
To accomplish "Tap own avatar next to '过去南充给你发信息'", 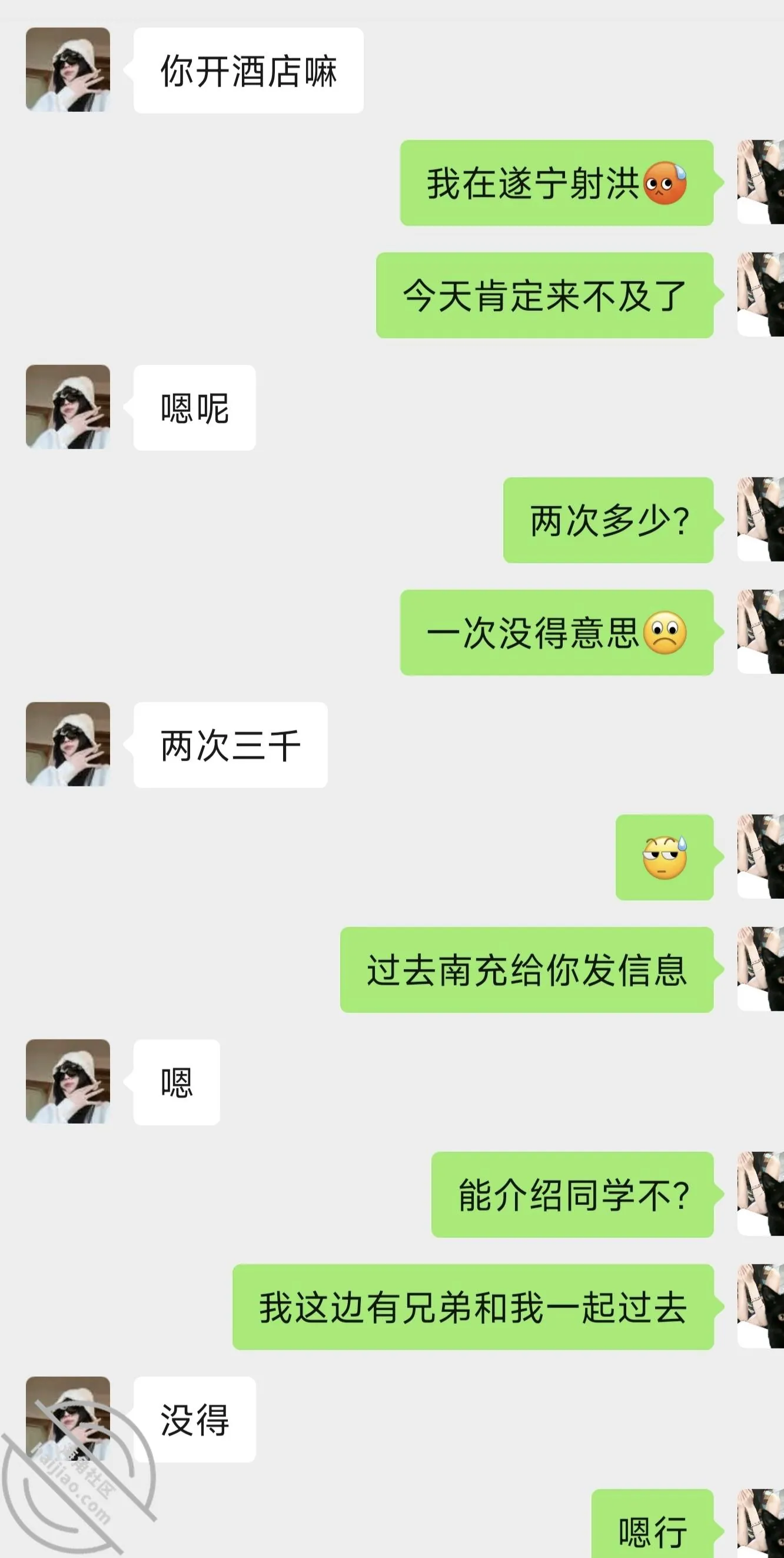I will coord(760,969).
